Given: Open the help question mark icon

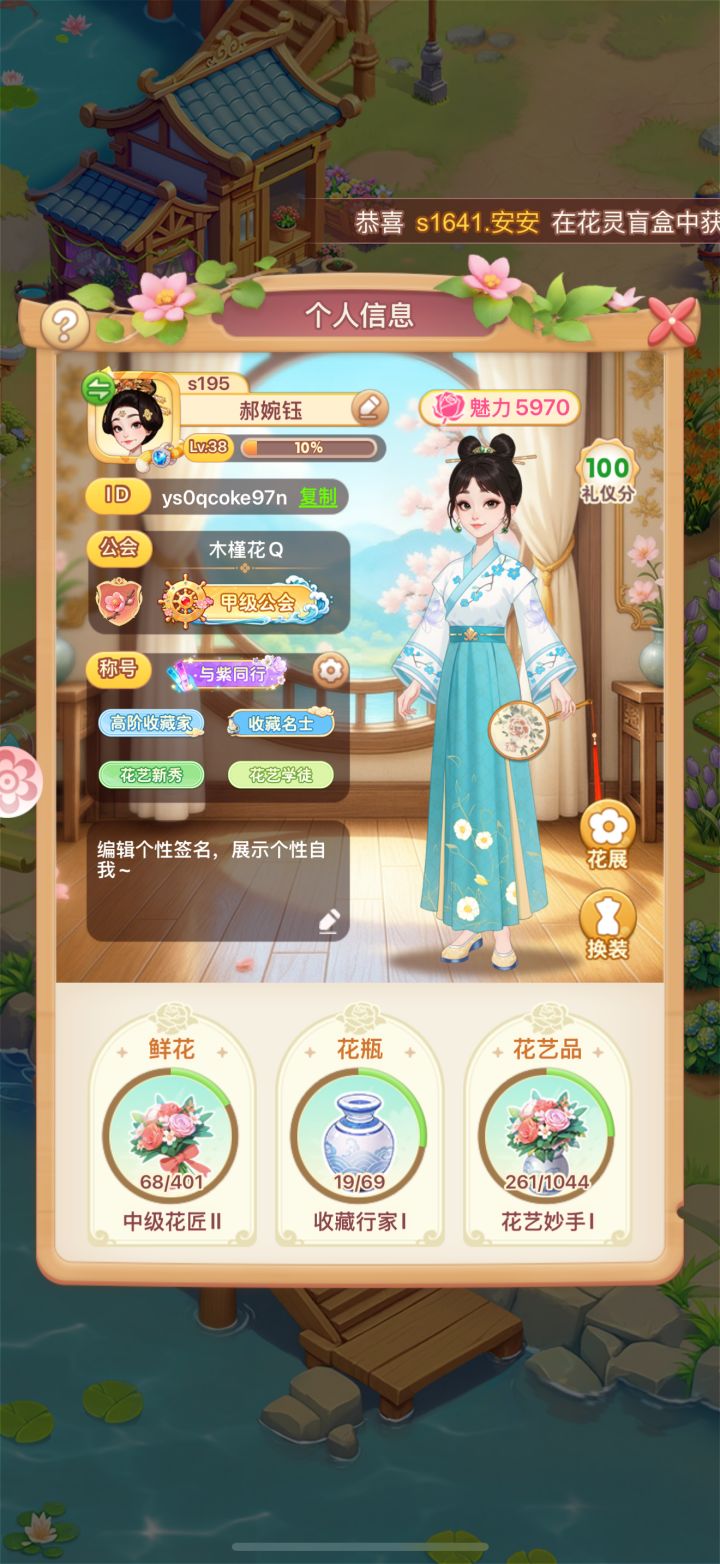Looking at the screenshot, I should coord(63,322).
